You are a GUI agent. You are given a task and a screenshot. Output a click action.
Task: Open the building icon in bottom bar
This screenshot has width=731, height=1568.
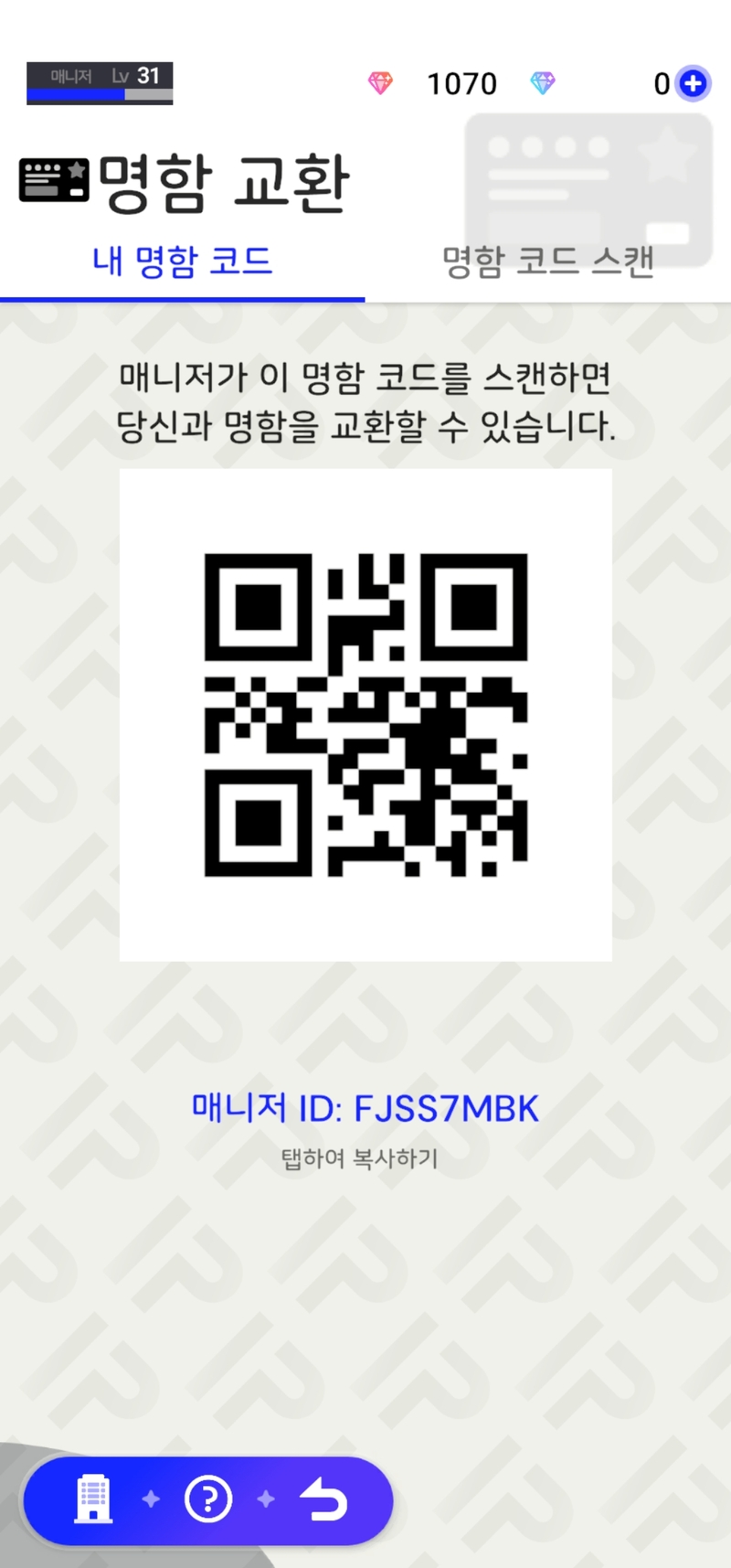[93, 1499]
